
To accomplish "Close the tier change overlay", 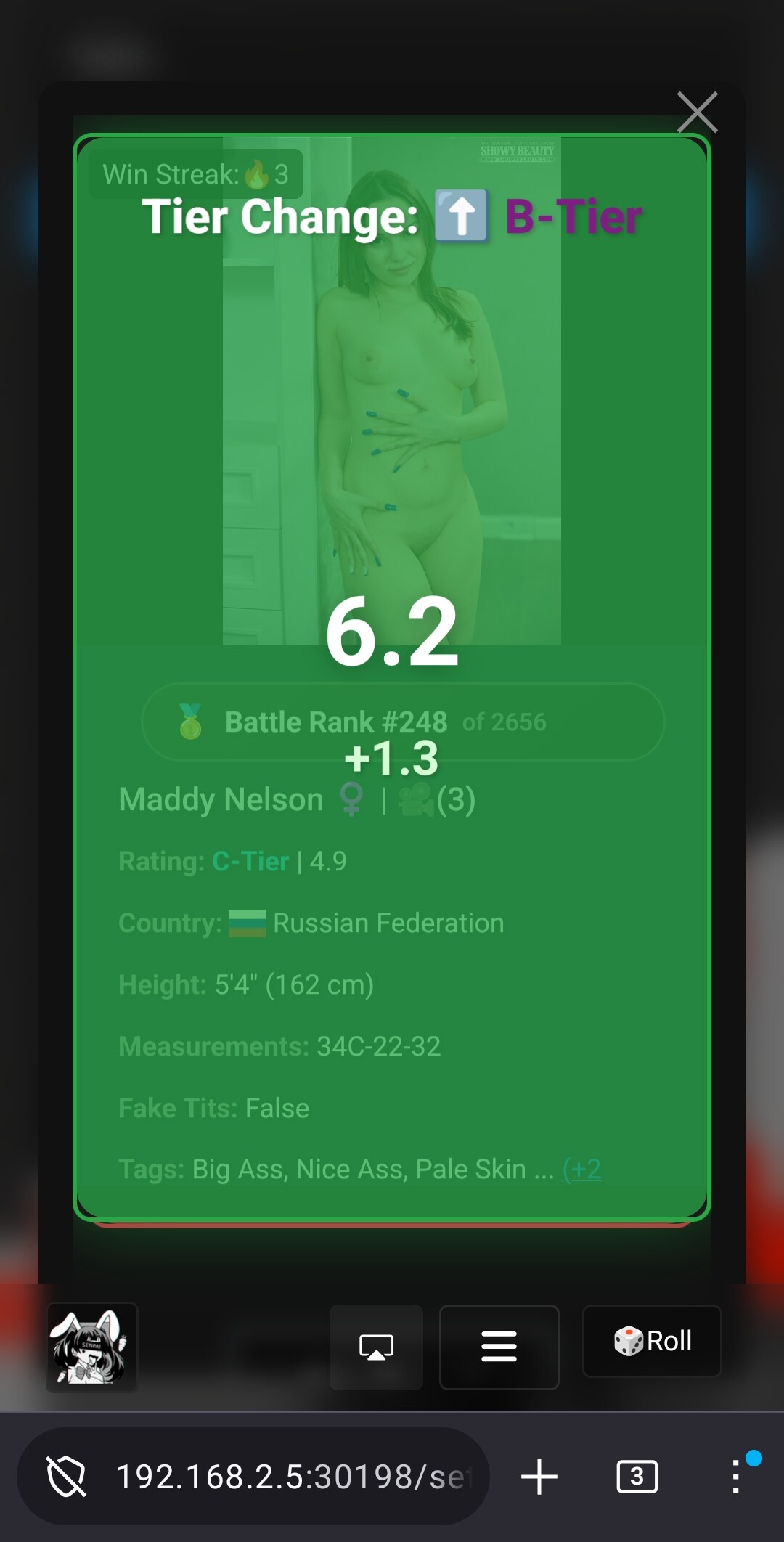I will pyautogui.click(x=697, y=113).
